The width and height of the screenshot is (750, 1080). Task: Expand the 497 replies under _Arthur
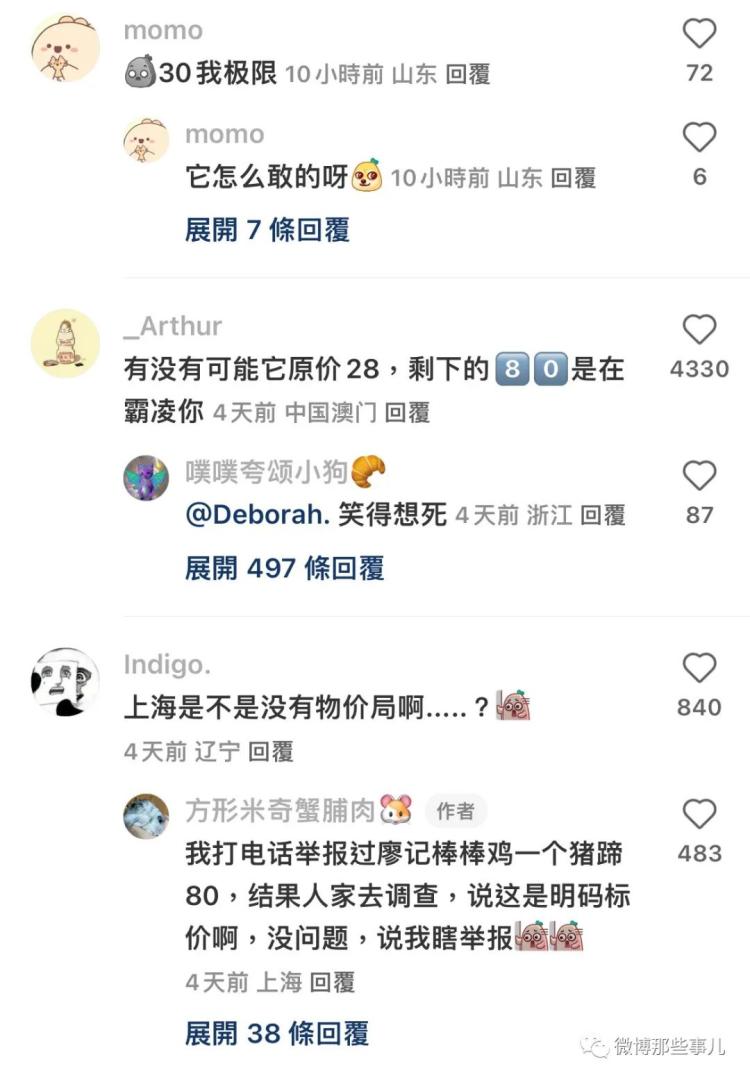(284, 568)
